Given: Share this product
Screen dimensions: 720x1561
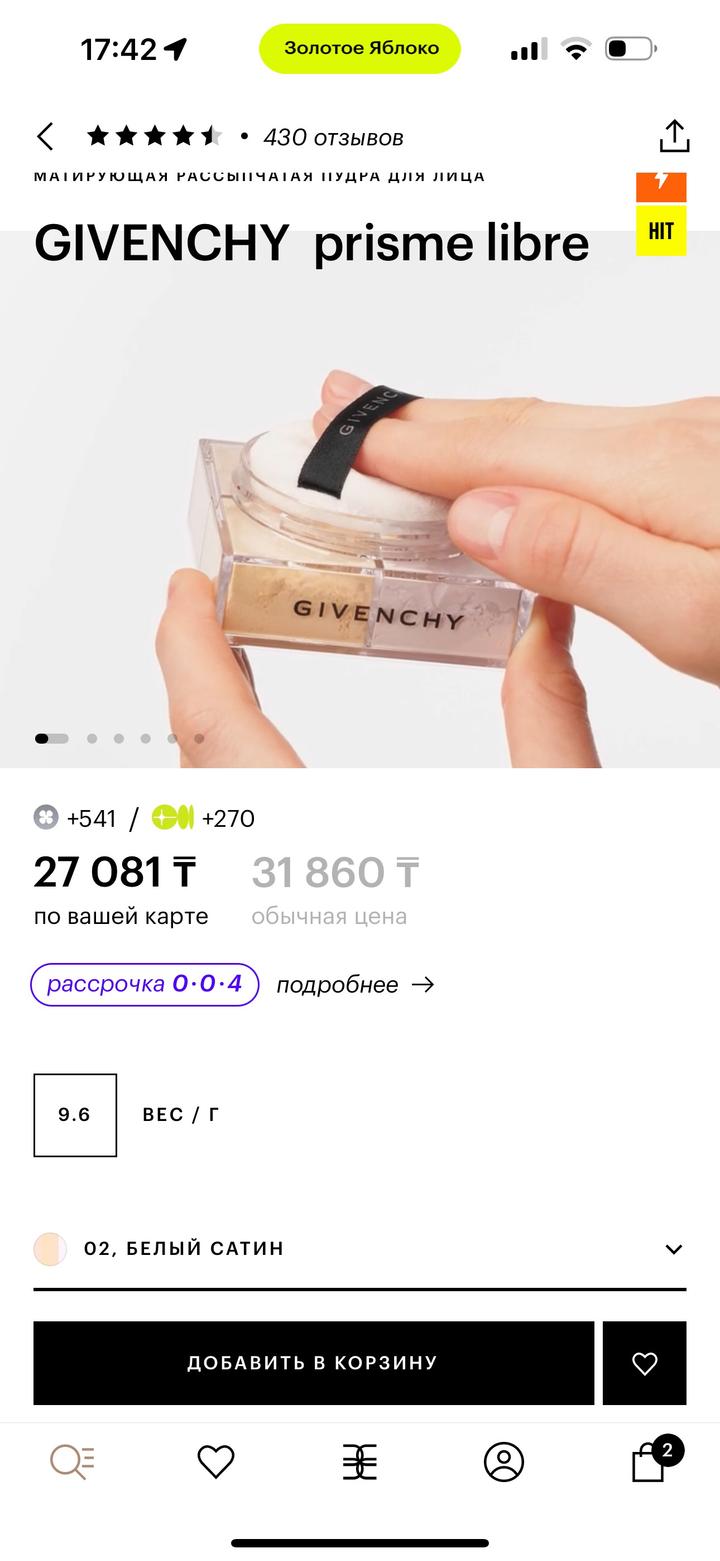Looking at the screenshot, I should click(x=675, y=137).
